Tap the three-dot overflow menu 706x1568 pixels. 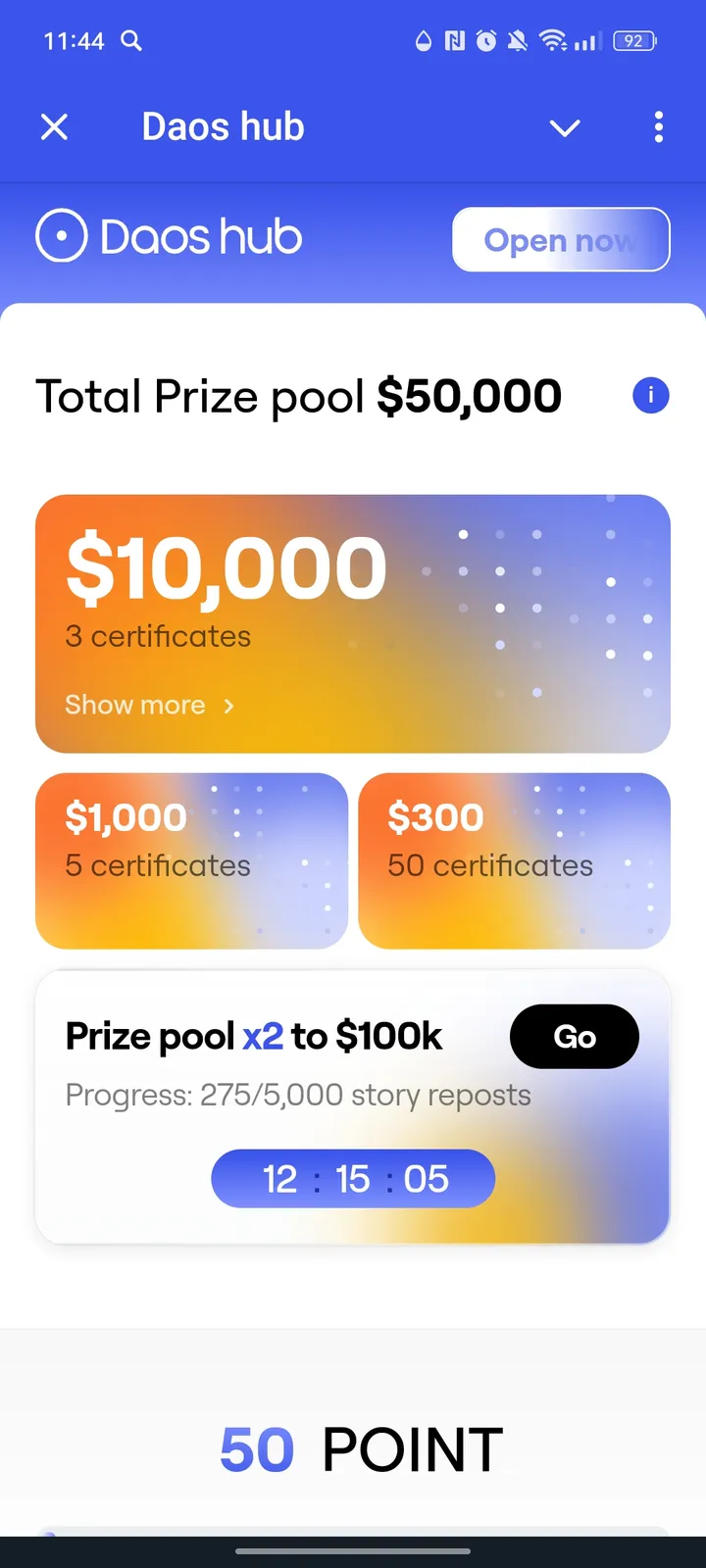[659, 127]
